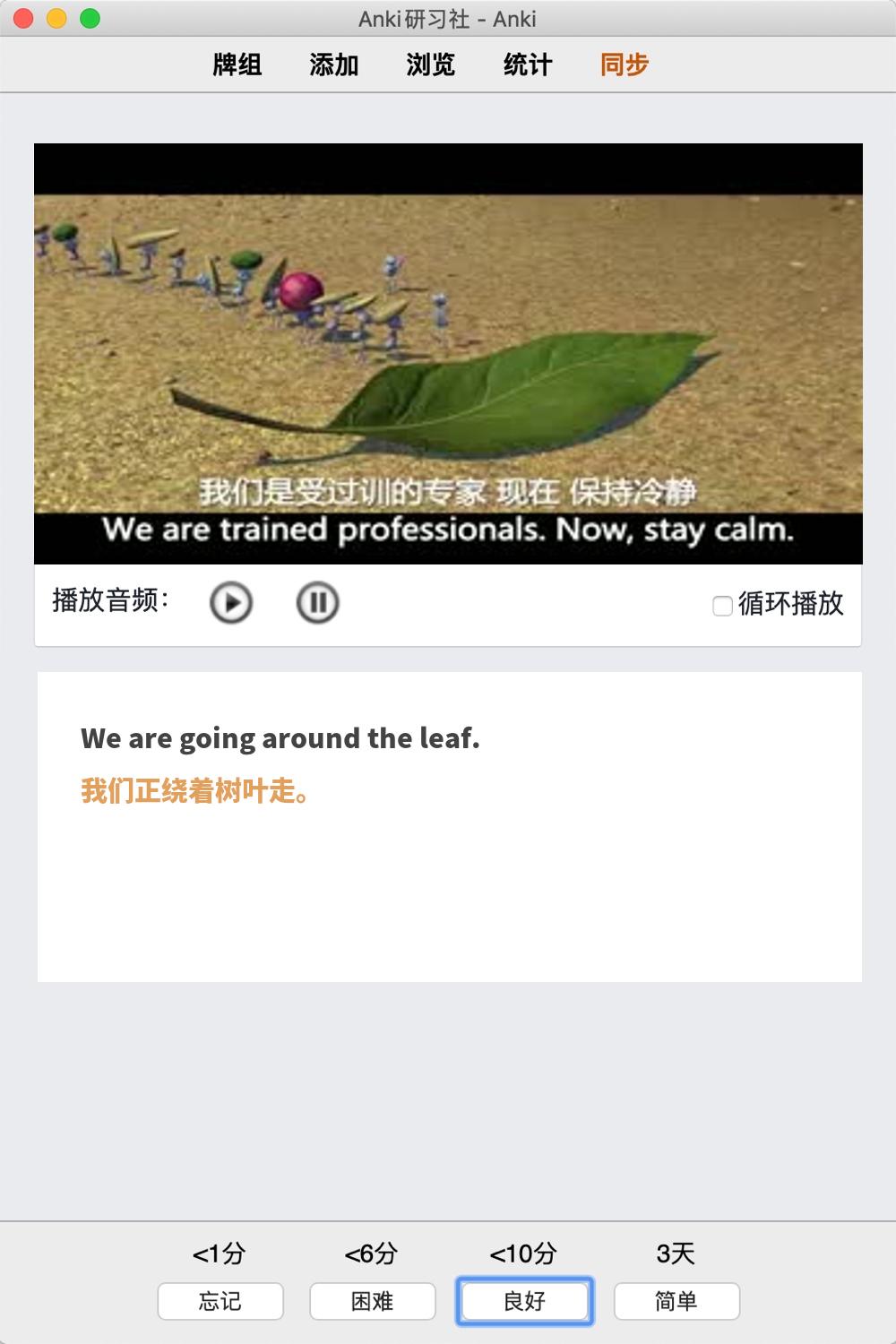Play the card audio

(x=231, y=602)
